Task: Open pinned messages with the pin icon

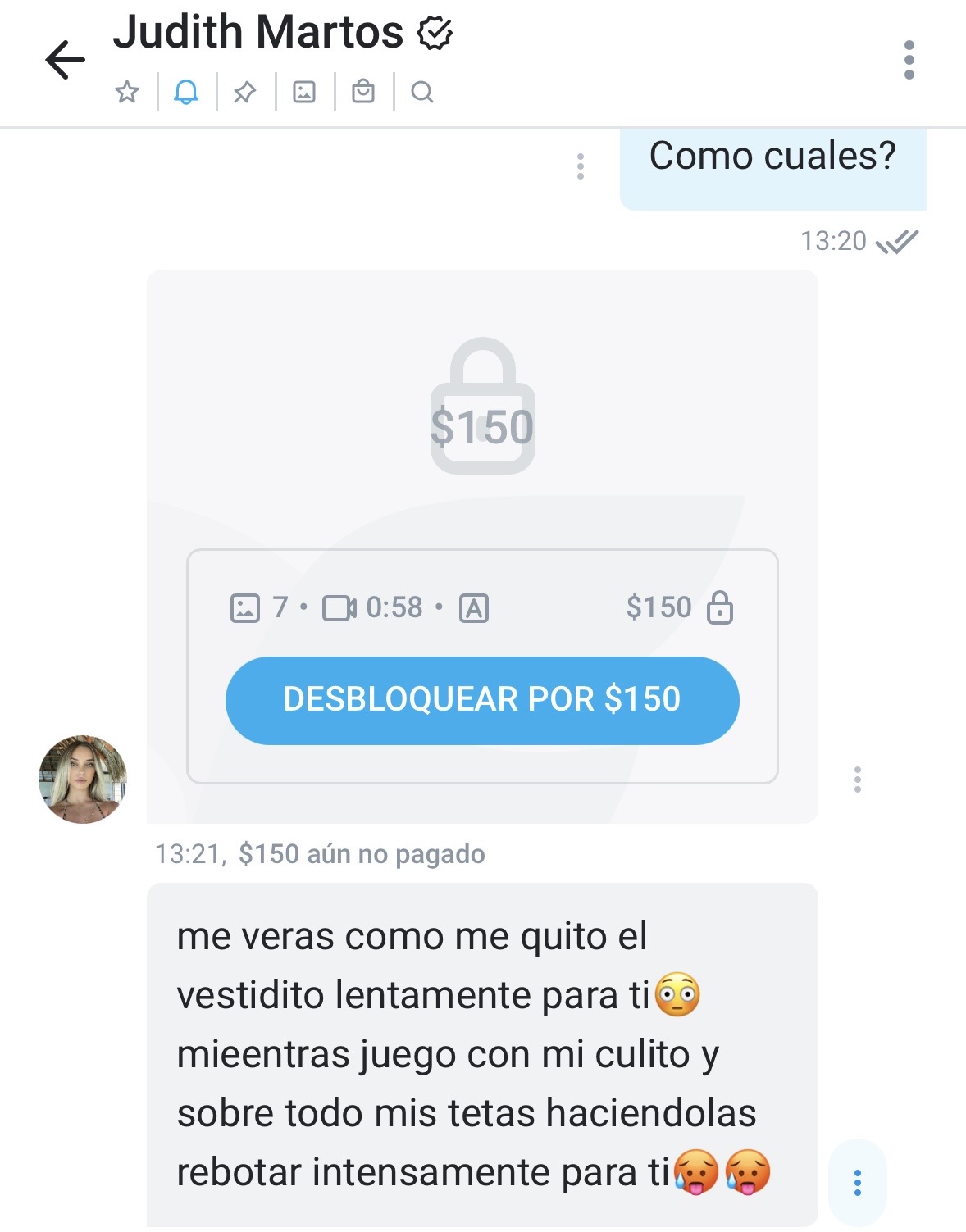Action: tap(244, 92)
